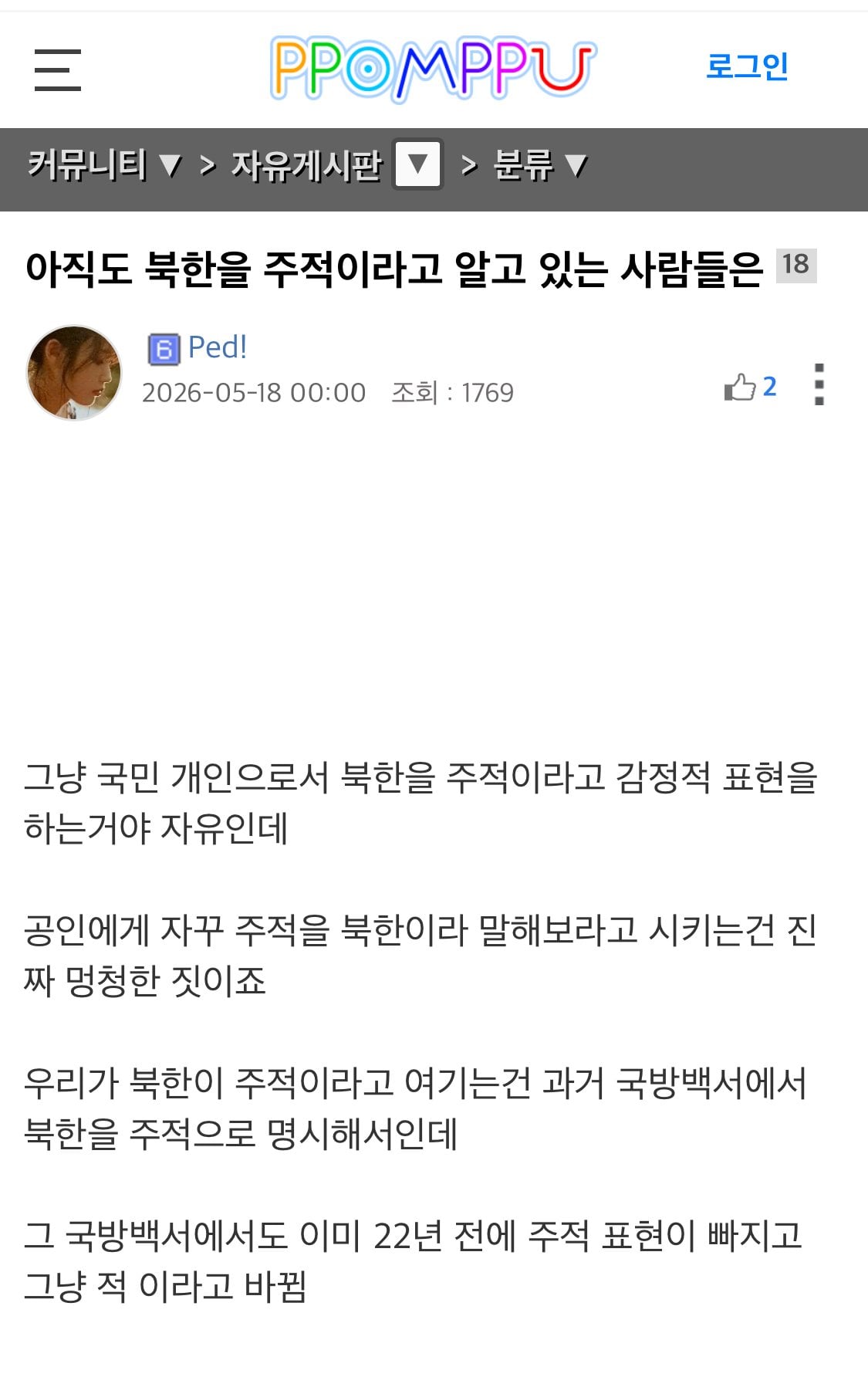868x1394 pixels.
Task: Tap the 로그인 link
Action: [747, 66]
